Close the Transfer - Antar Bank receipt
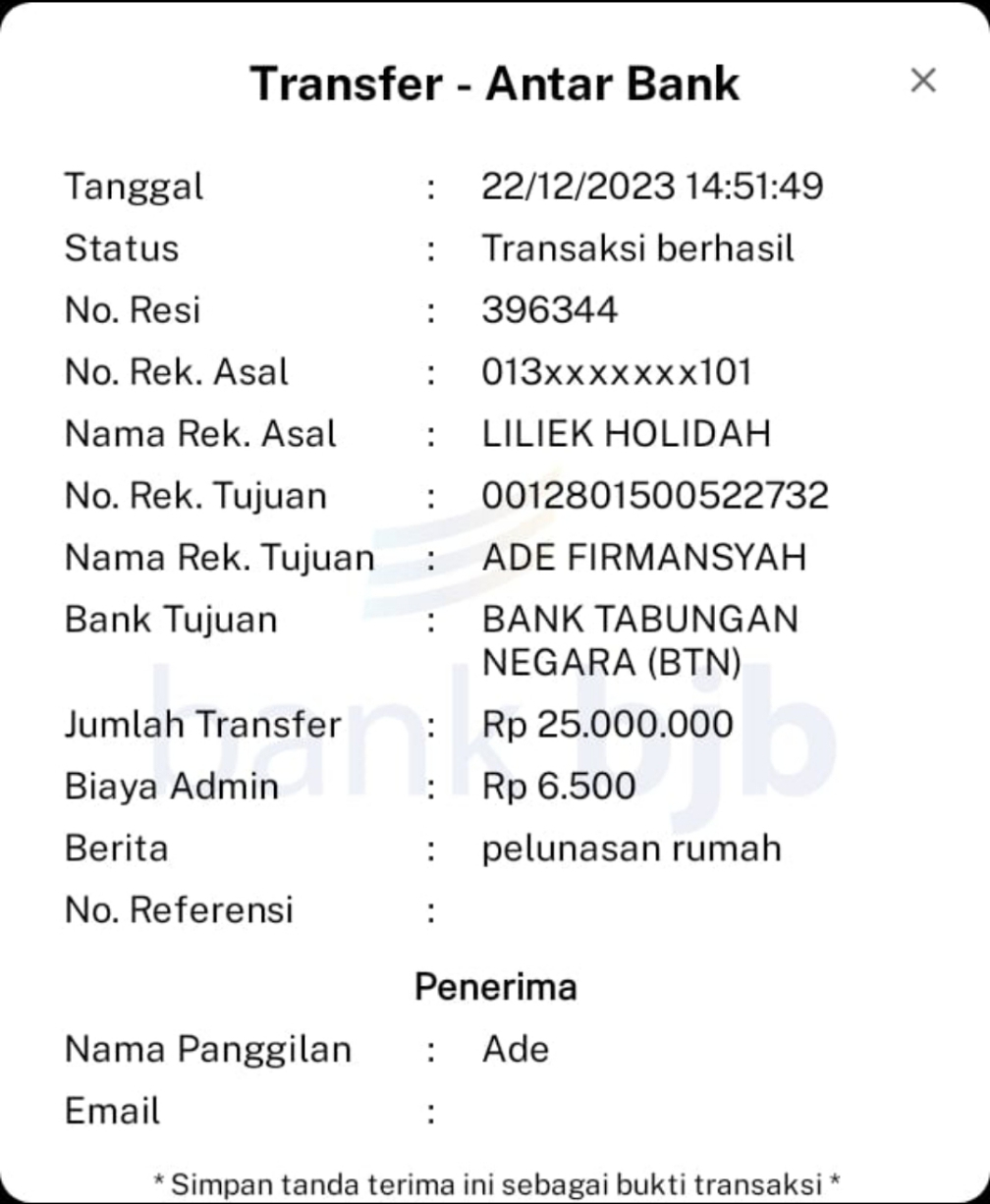The height and width of the screenshot is (1204, 990). click(x=922, y=81)
